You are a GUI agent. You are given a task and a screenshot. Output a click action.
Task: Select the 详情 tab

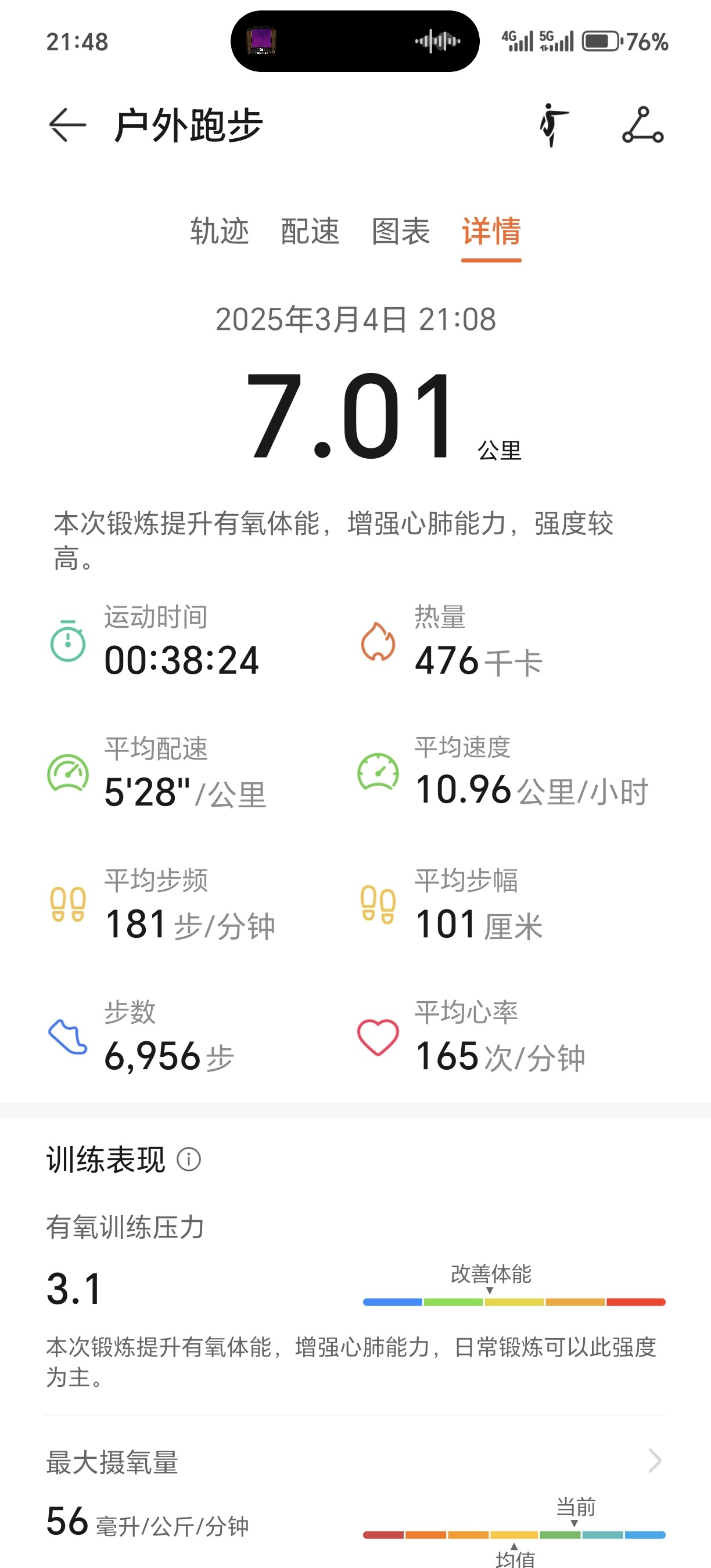pos(491,231)
